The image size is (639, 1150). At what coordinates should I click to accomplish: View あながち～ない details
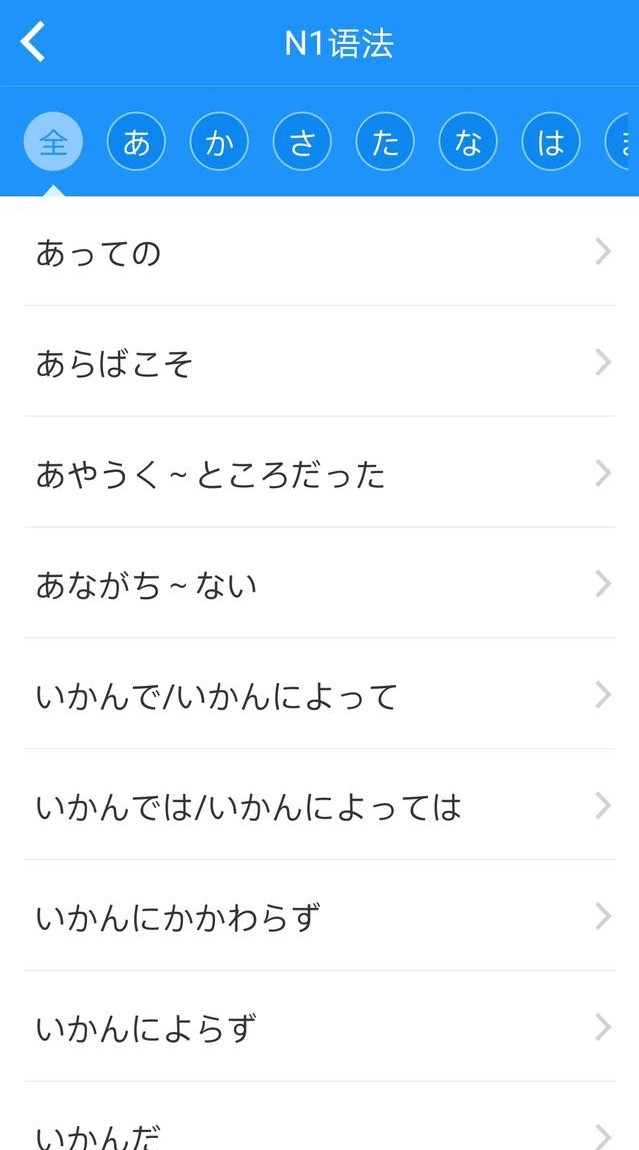click(319, 585)
